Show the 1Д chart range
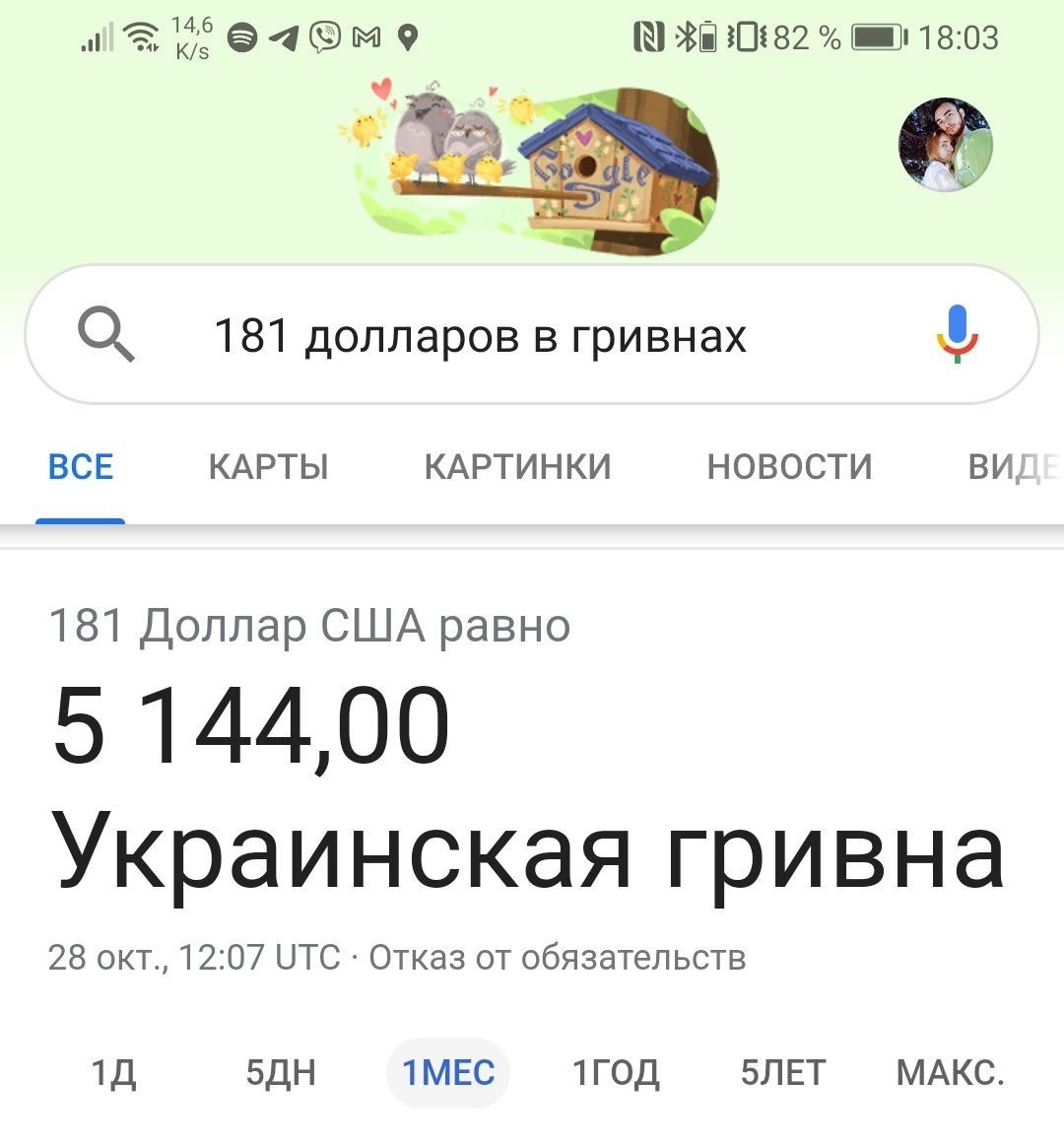Viewport: 1064px width, 1147px height. tap(113, 1072)
